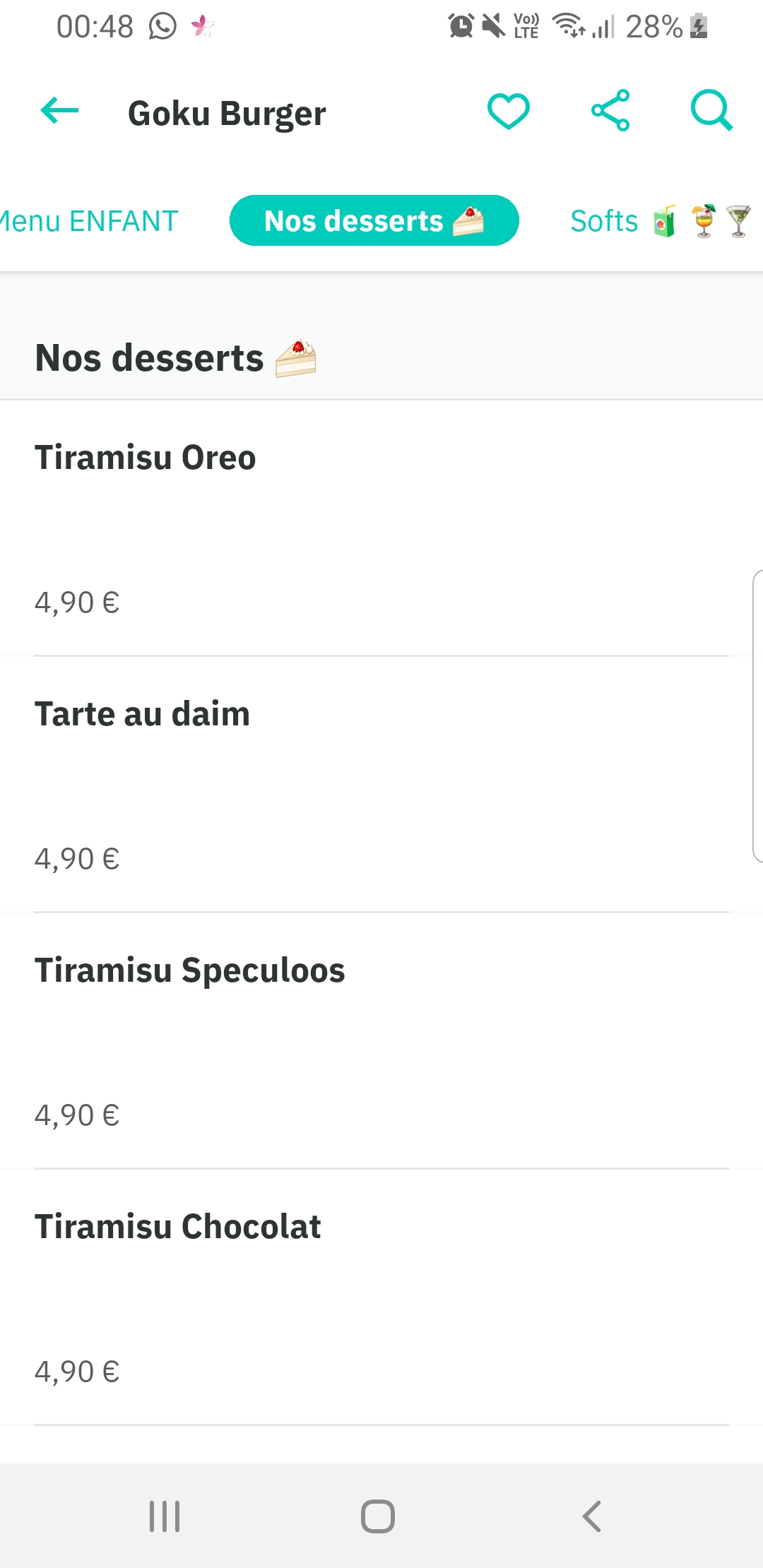Image resolution: width=763 pixels, height=1568 pixels.
Task: Open search in the menu
Action: [x=711, y=111]
